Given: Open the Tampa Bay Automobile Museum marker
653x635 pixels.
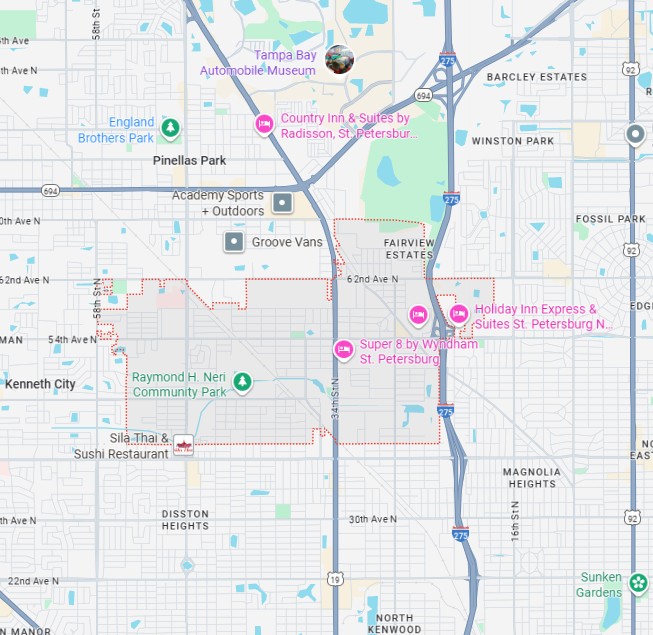Looking at the screenshot, I should coord(339,59).
